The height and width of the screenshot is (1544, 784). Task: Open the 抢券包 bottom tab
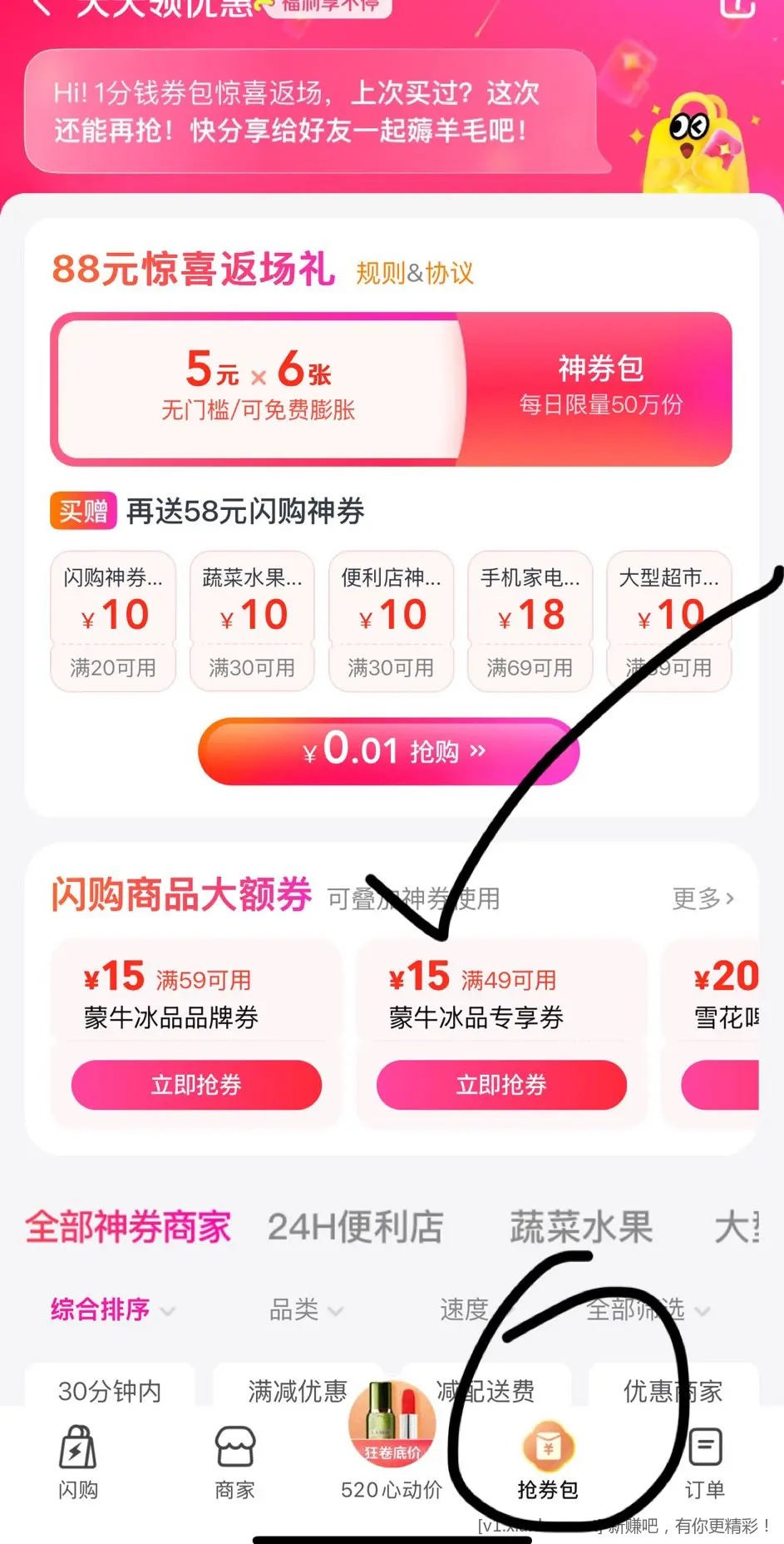pyautogui.click(x=548, y=1462)
